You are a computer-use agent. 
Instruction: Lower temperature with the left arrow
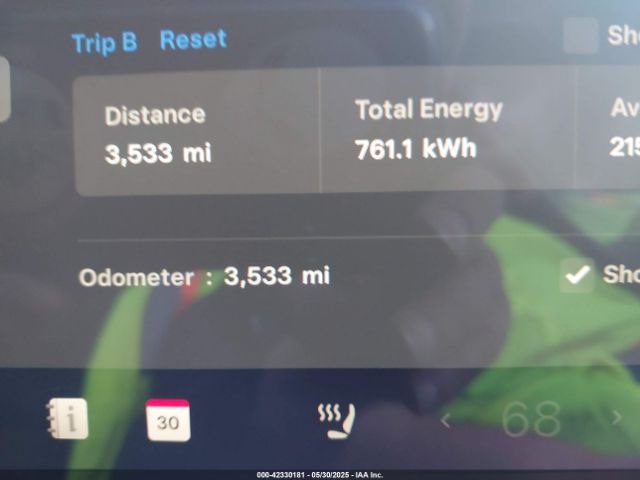click(x=446, y=421)
